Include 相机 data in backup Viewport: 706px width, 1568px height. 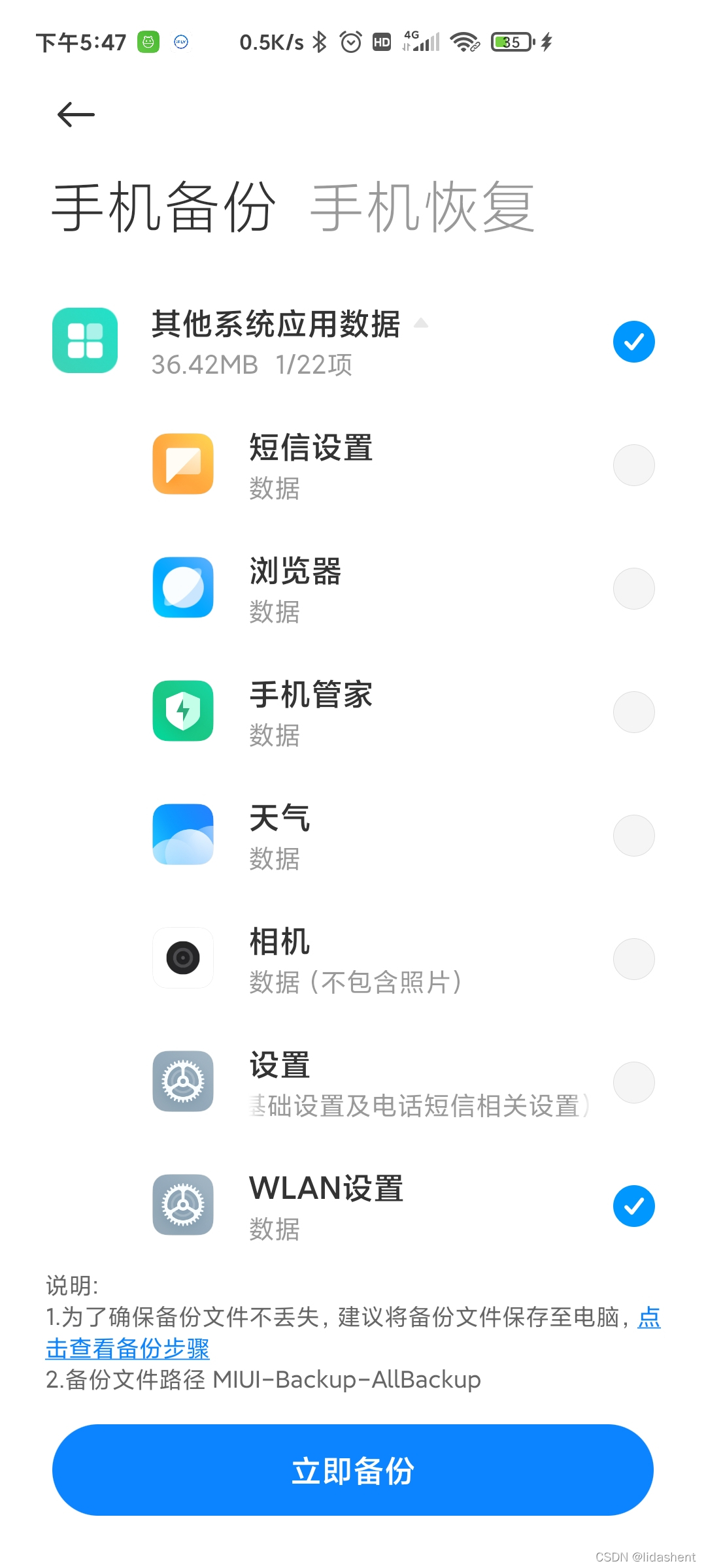[633, 959]
